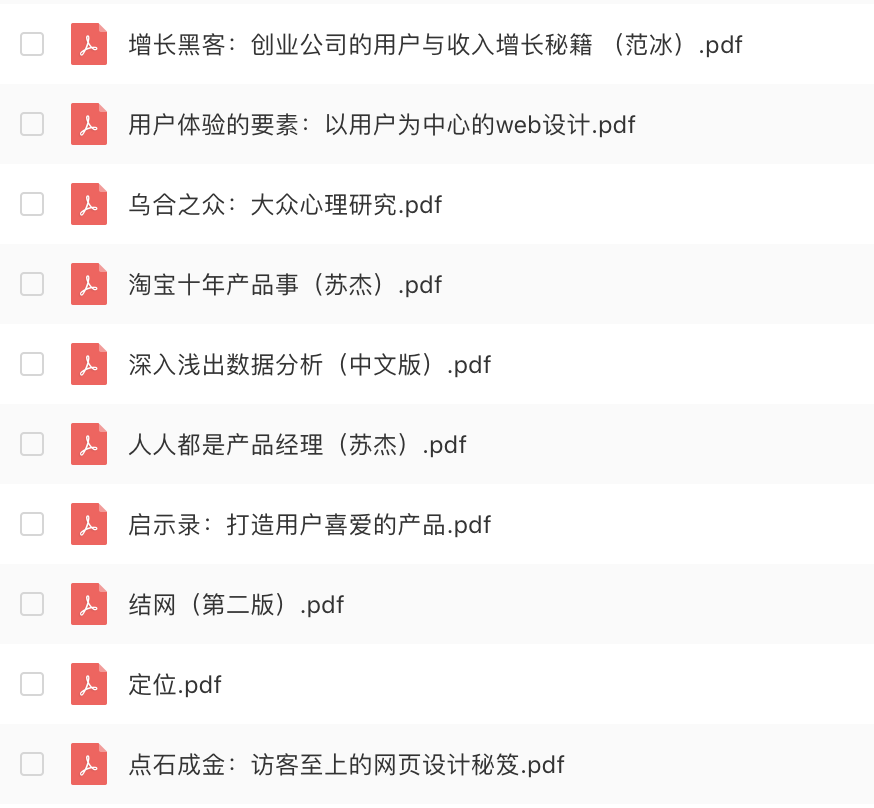Open 用户体验的要素 web设计 PDF
This screenshot has height=808, width=874.
pos(382,125)
